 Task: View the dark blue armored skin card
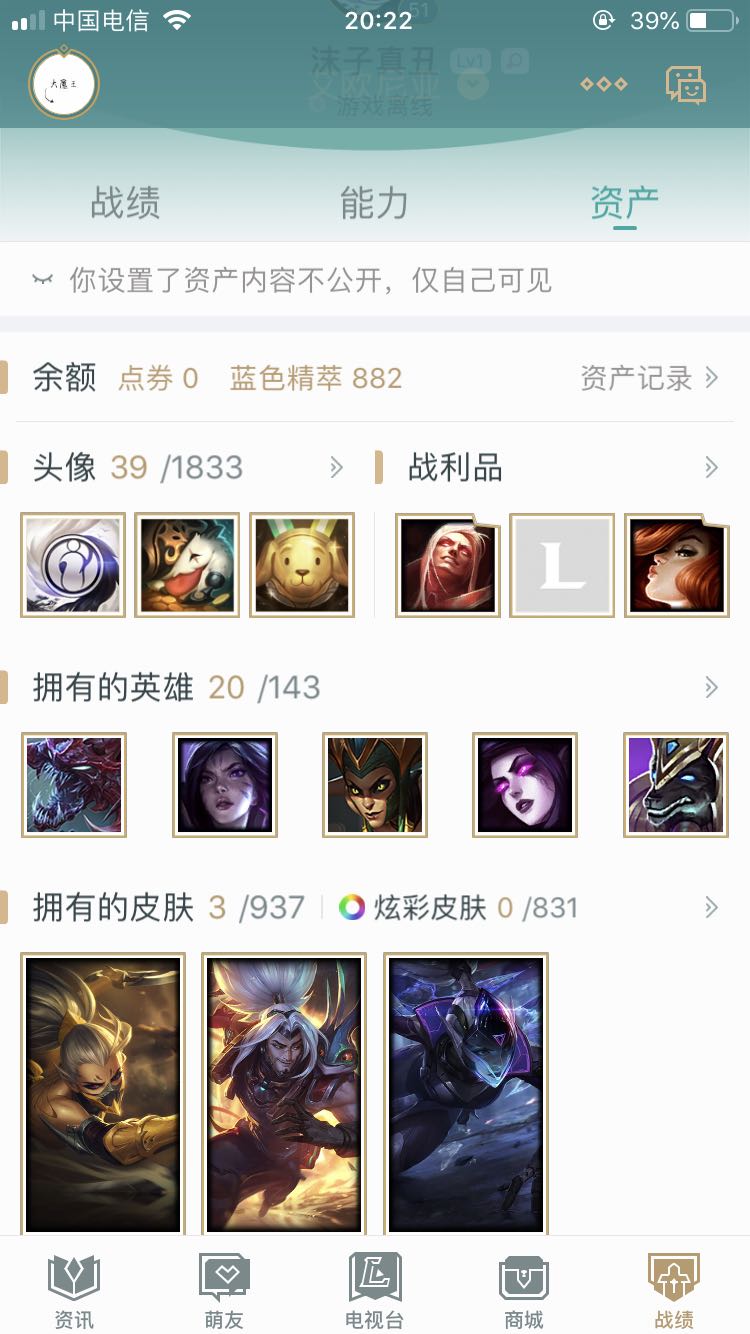[466, 1093]
